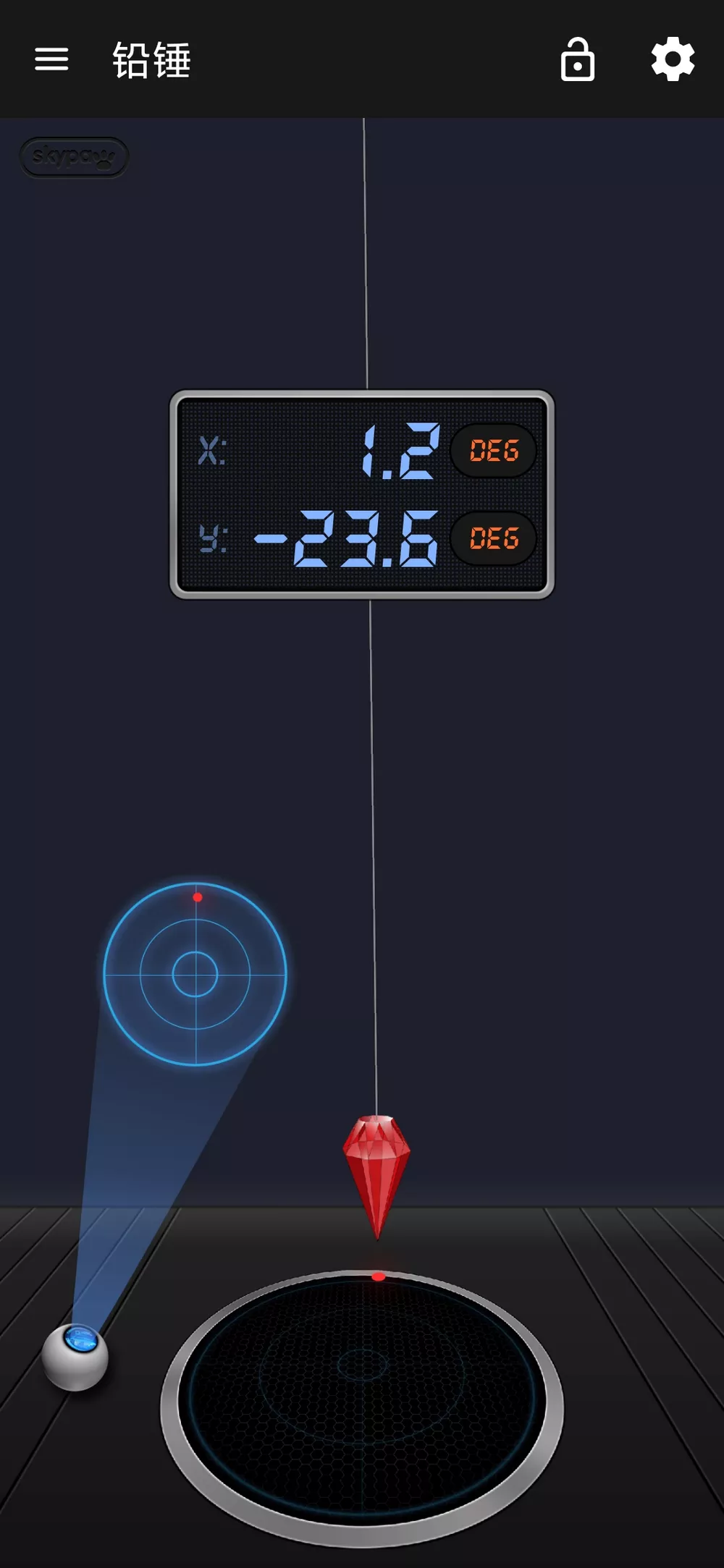This screenshot has width=724, height=1568.
Task: Toggle the X axis DEG unit button
Action: (494, 451)
